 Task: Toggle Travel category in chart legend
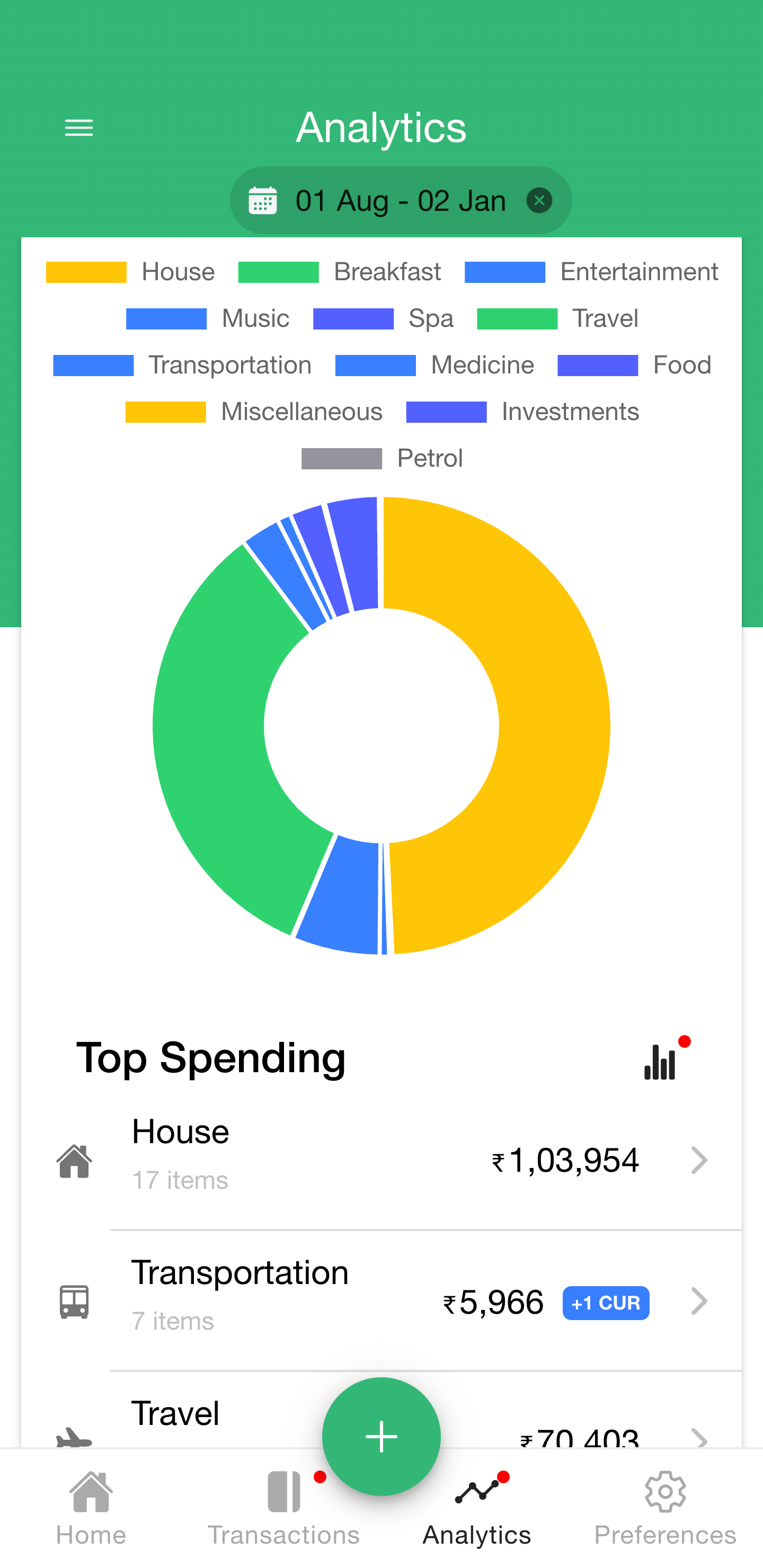(558, 318)
